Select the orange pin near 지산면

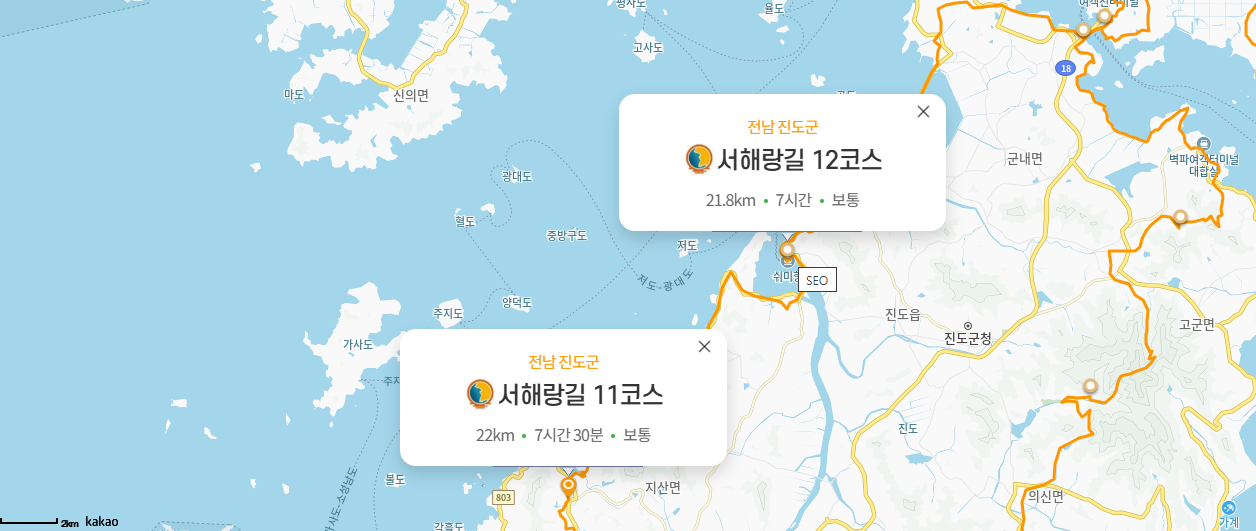tap(568, 488)
